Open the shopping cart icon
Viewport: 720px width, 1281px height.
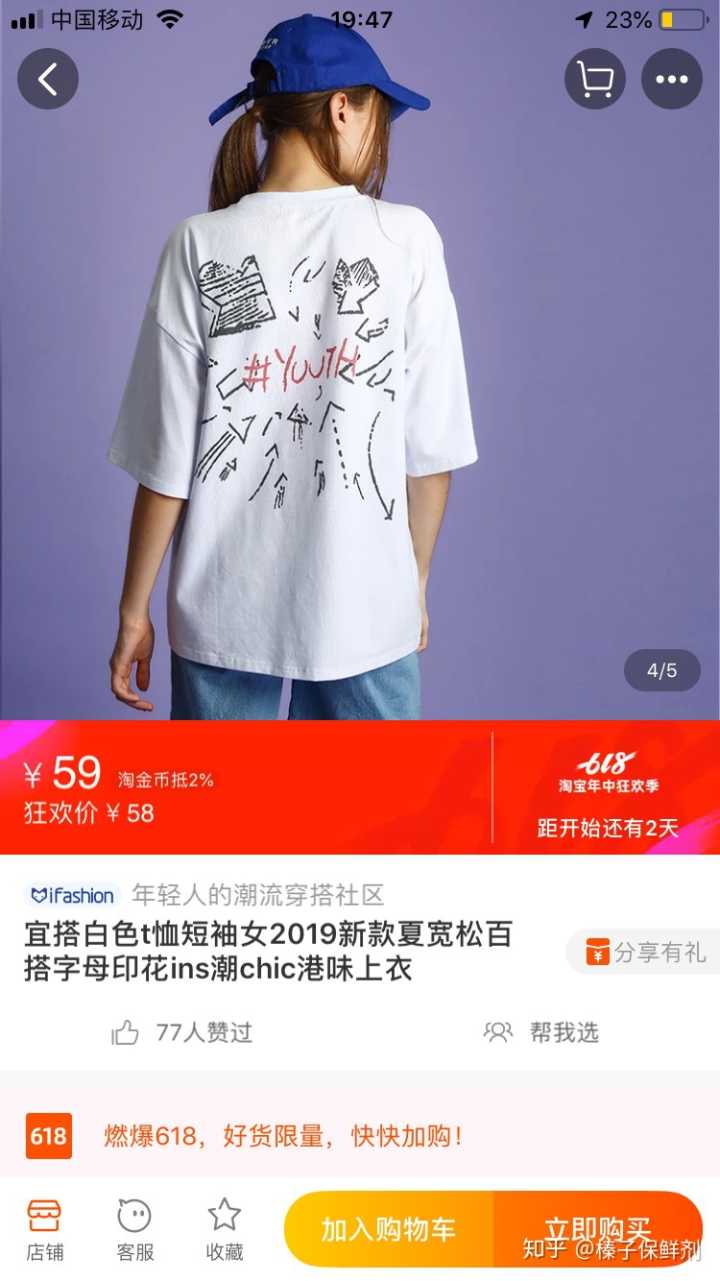point(595,79)
